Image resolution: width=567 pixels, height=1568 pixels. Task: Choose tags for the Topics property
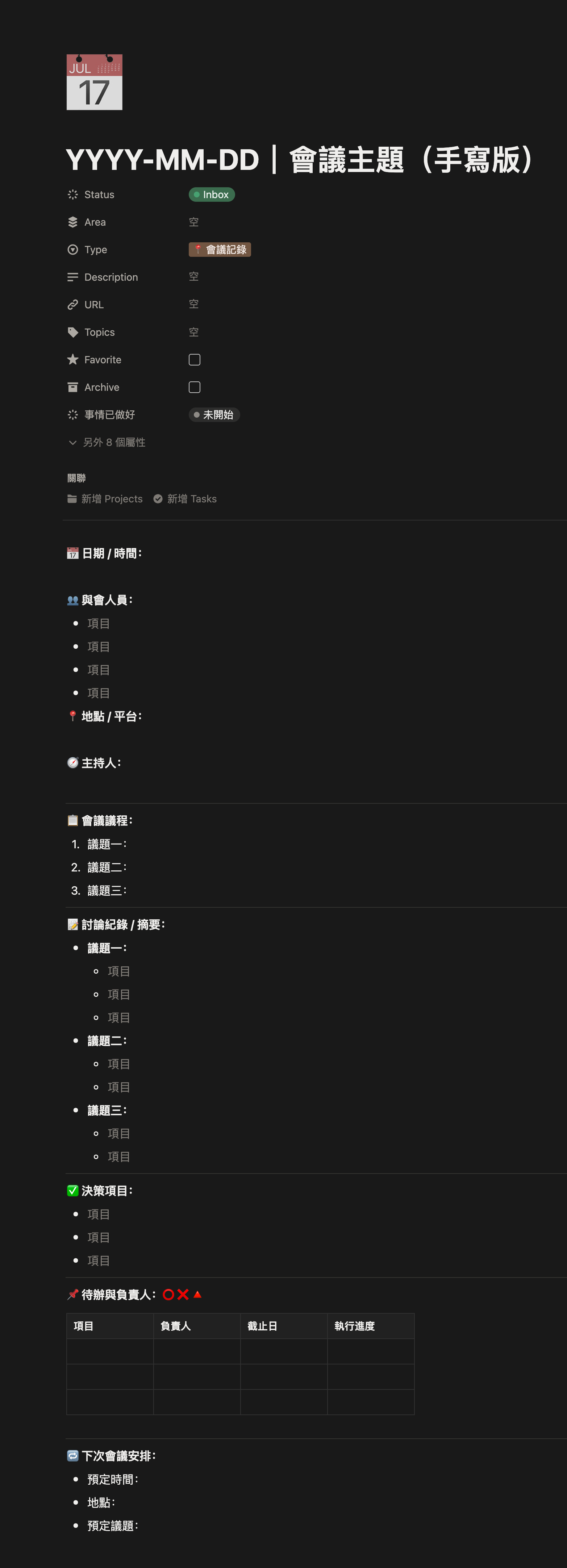[194, 333]
